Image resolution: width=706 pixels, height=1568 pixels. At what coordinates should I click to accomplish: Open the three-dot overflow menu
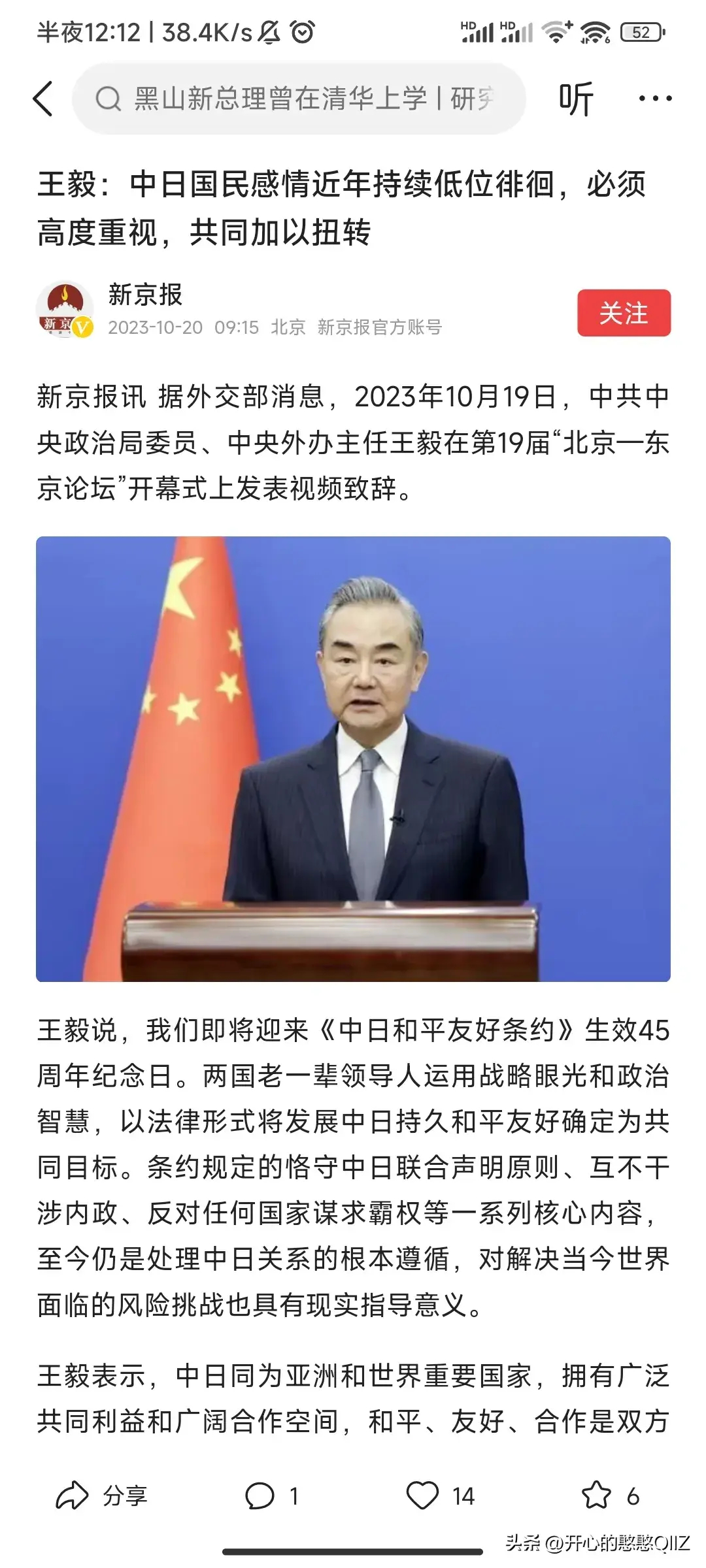coord(655,99)
